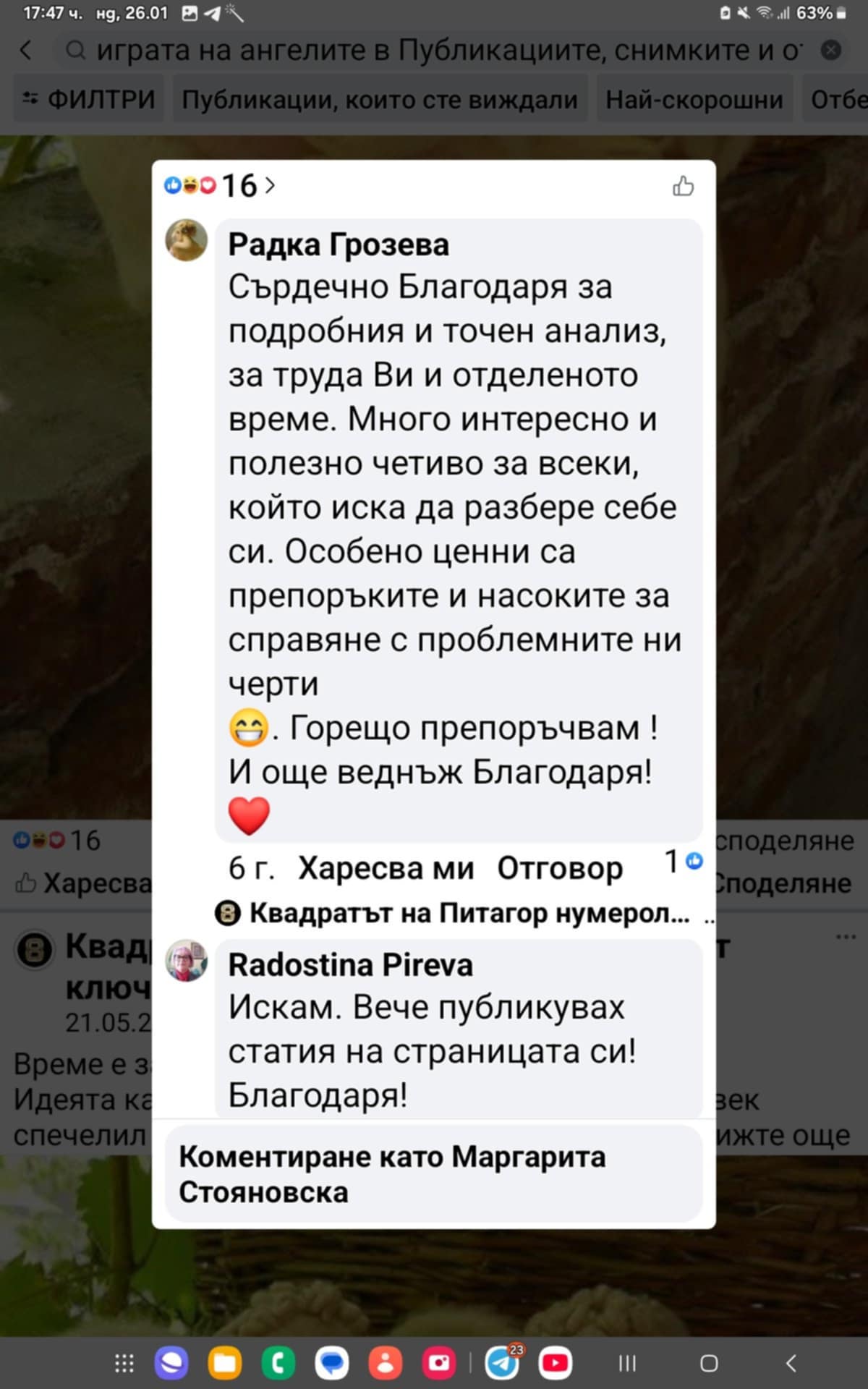
Task: Reply to Радка Грозева's comment via Отговор
Action: click(560, 868)
